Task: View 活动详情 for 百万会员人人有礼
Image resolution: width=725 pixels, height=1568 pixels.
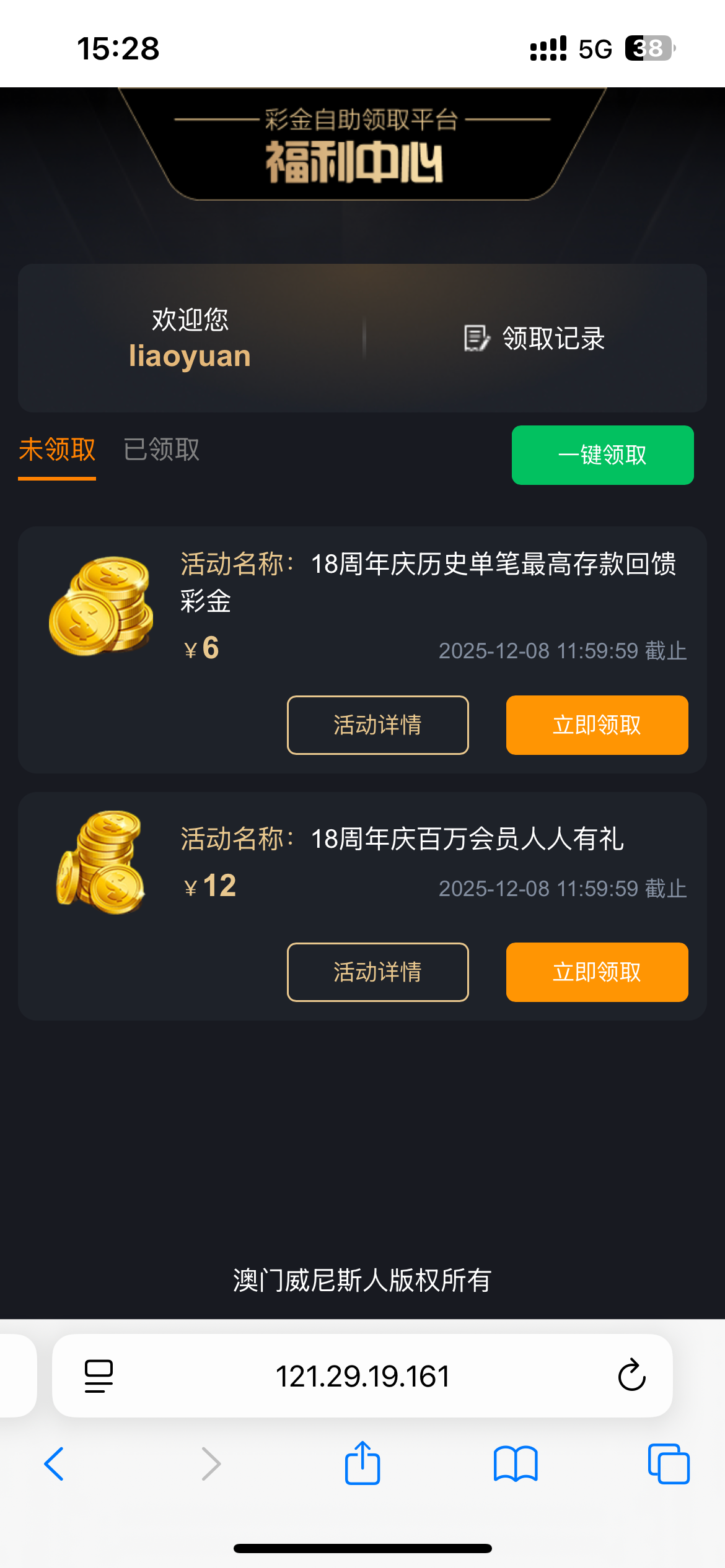Action: click(377, 972)
